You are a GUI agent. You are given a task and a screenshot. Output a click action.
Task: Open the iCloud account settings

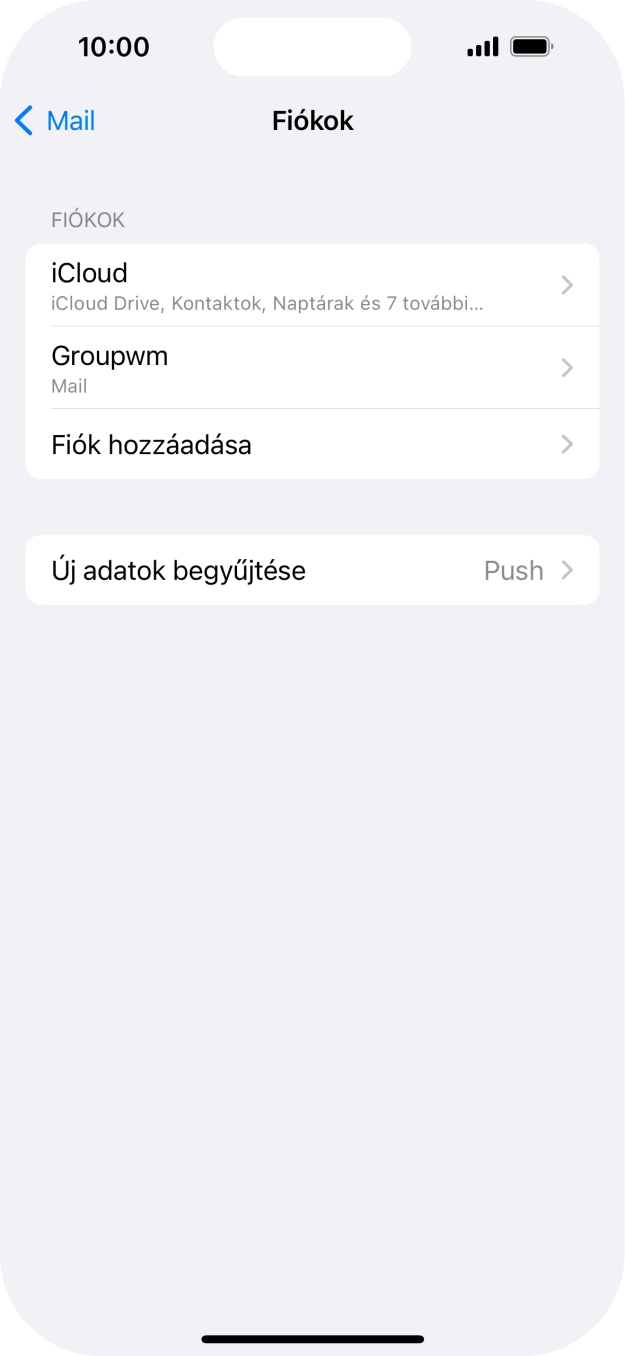coord(312,285)
